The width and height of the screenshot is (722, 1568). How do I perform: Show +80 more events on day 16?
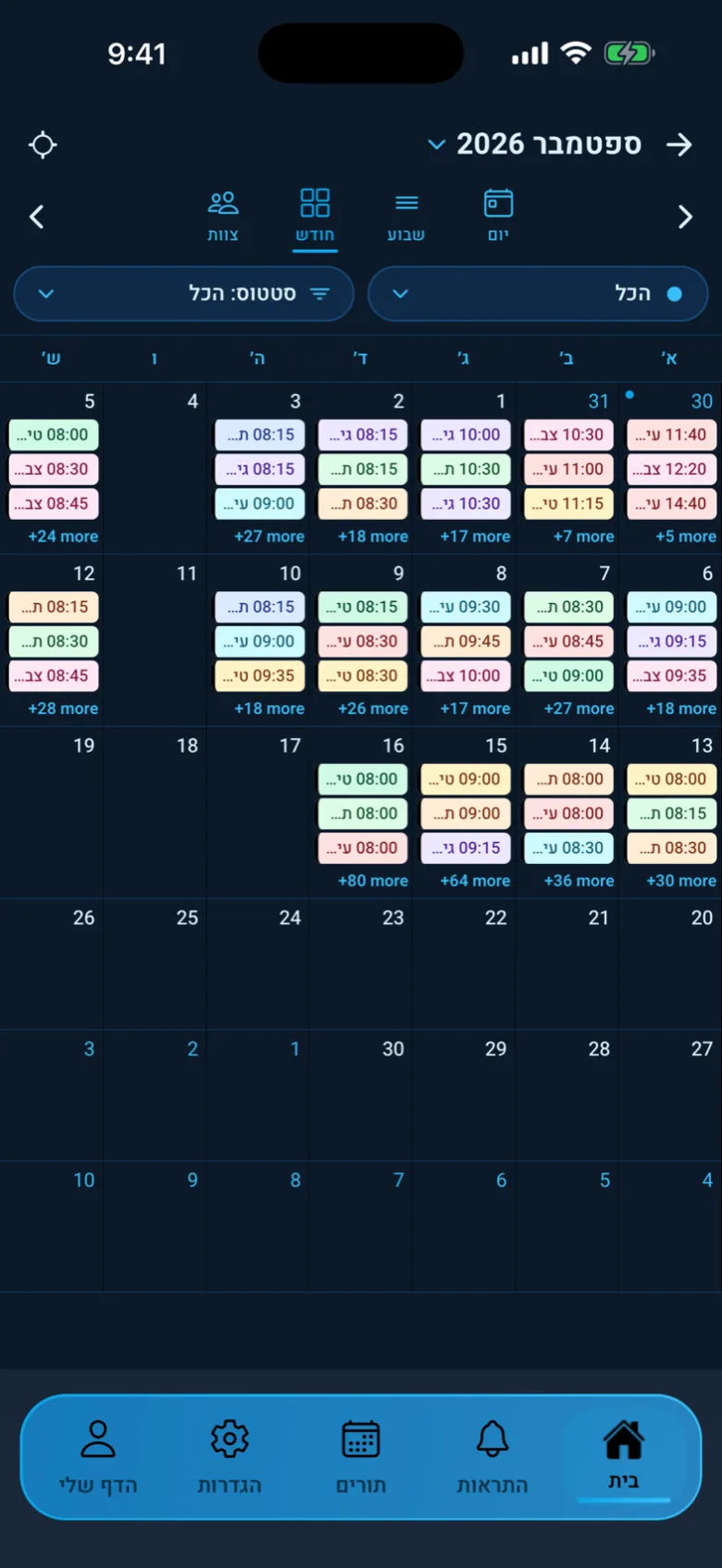(372, 882)
